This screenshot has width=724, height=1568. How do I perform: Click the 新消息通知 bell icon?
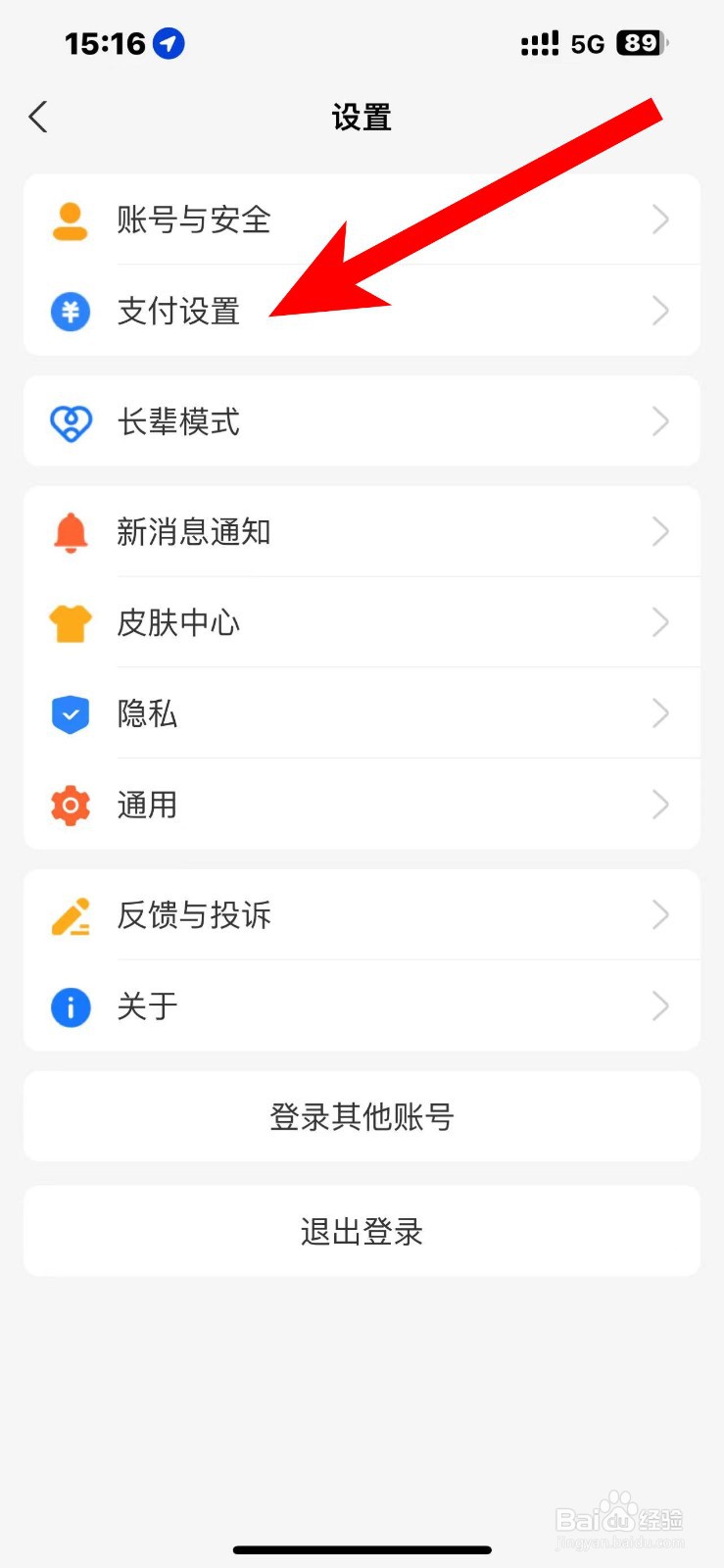pyautogui.click(x=70, y=531)
